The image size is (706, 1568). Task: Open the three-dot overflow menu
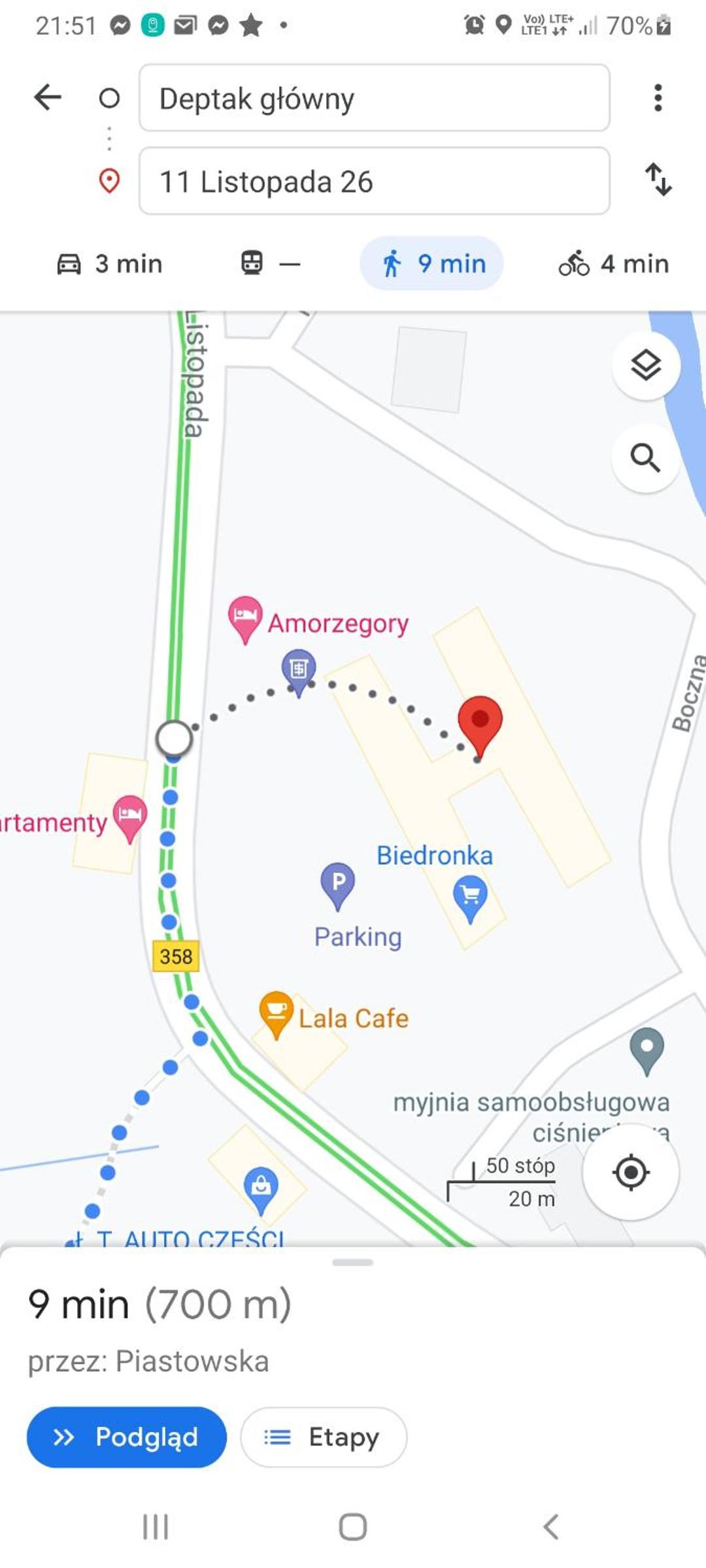658,98
